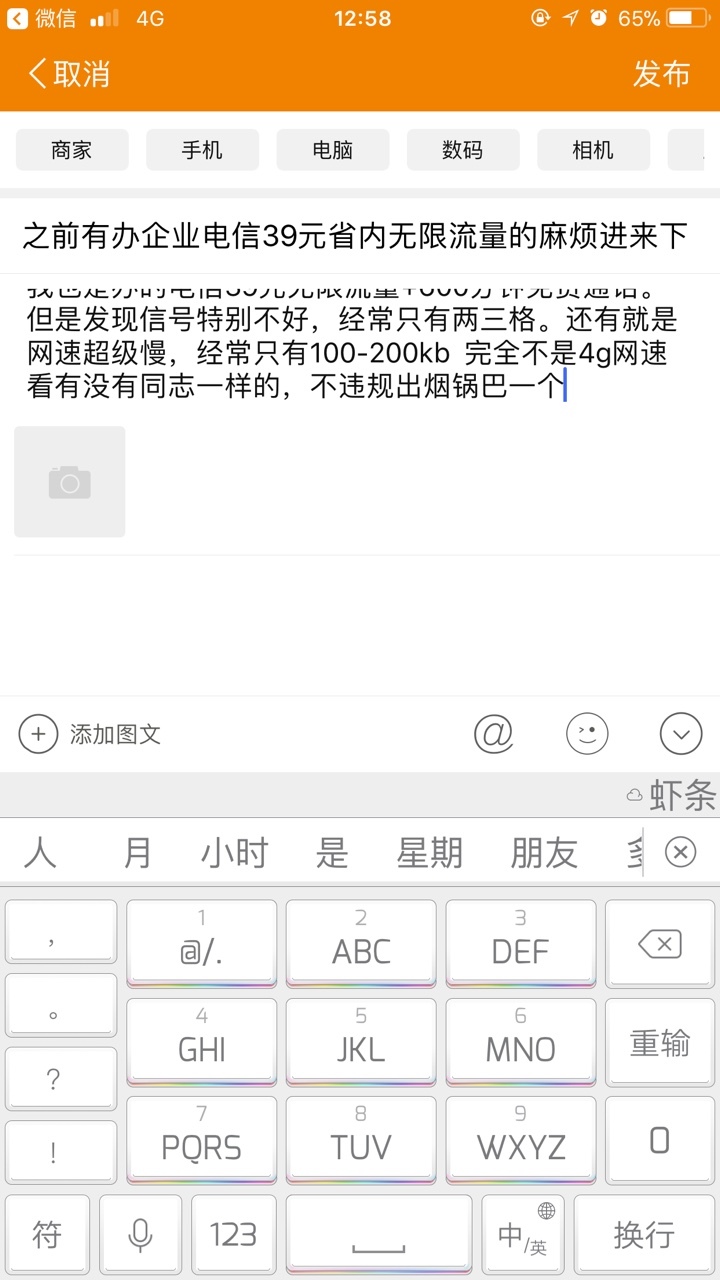
Task: Tap the 换行 newline key
Action: tap(644, 1234)
